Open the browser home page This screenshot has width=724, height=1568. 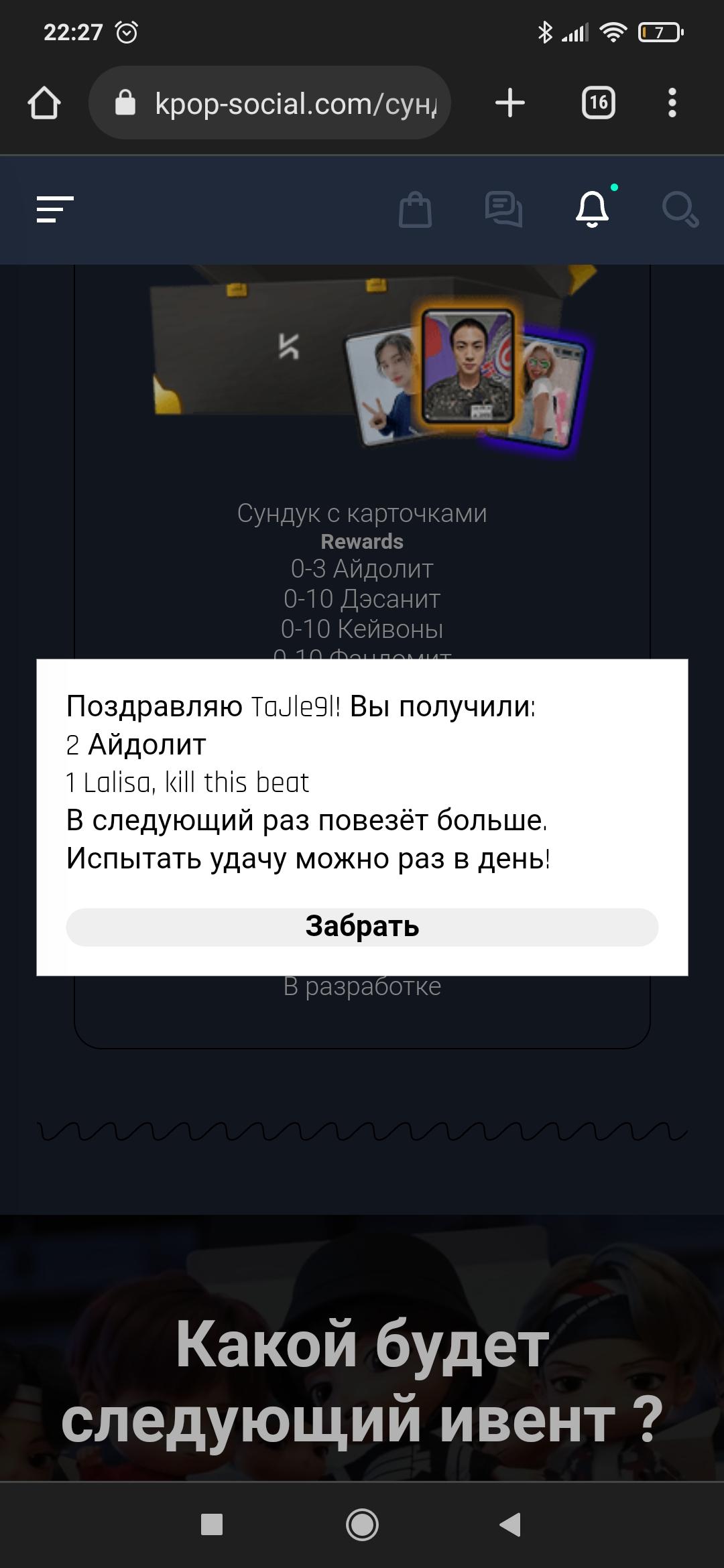coord(44,103)
